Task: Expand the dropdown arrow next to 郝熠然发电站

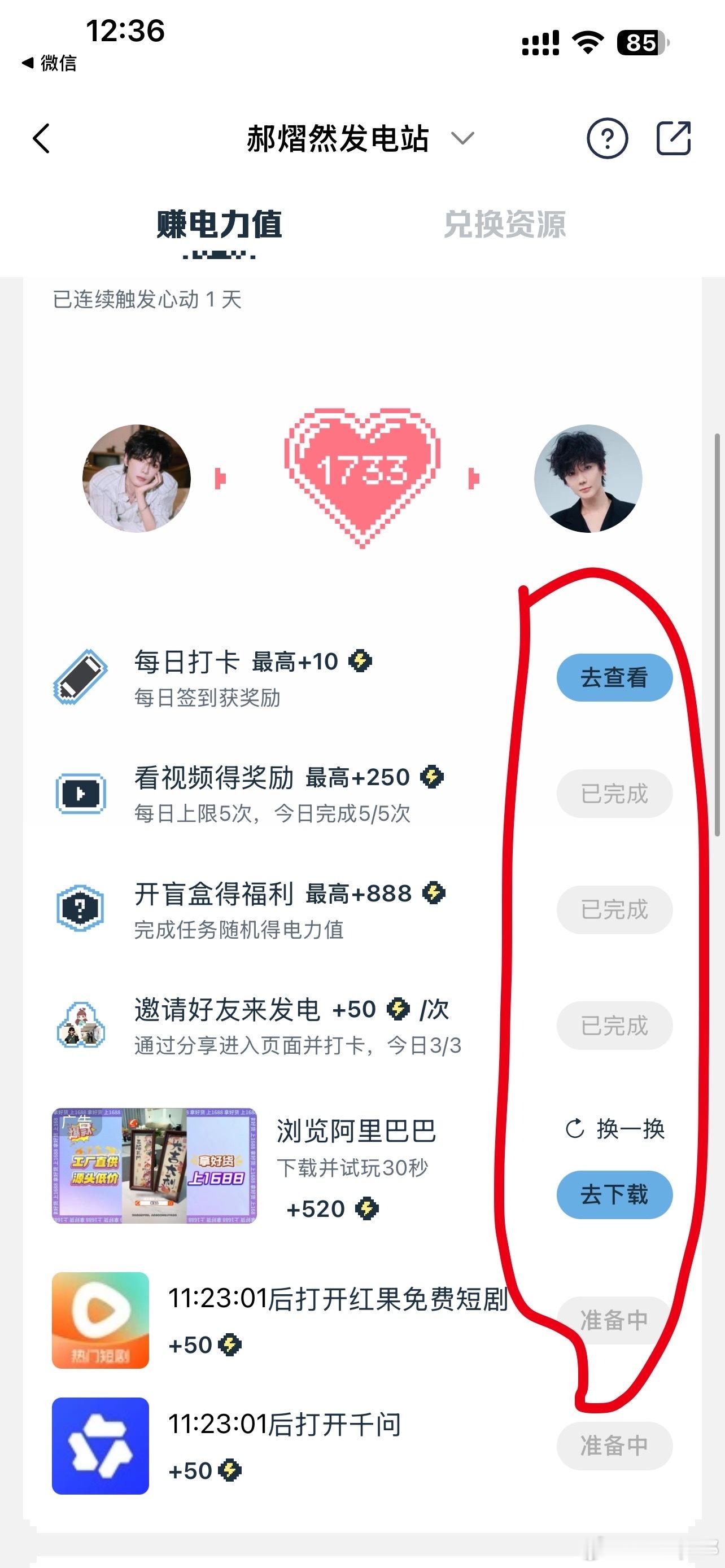Action: (x=462, y=139)
